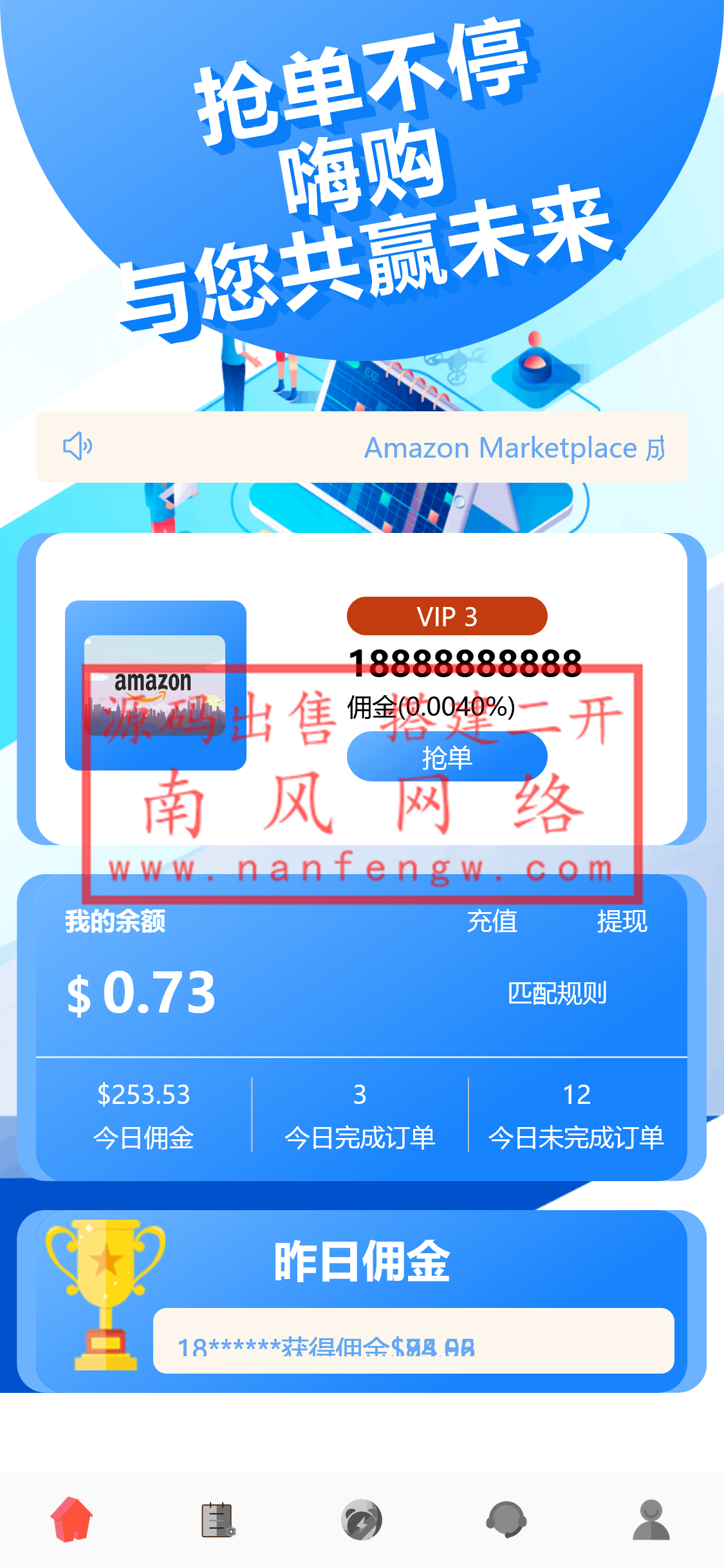Screen dimensions: 724x1568
Task: Switch to the profile tab
Action: [651, 1520]
